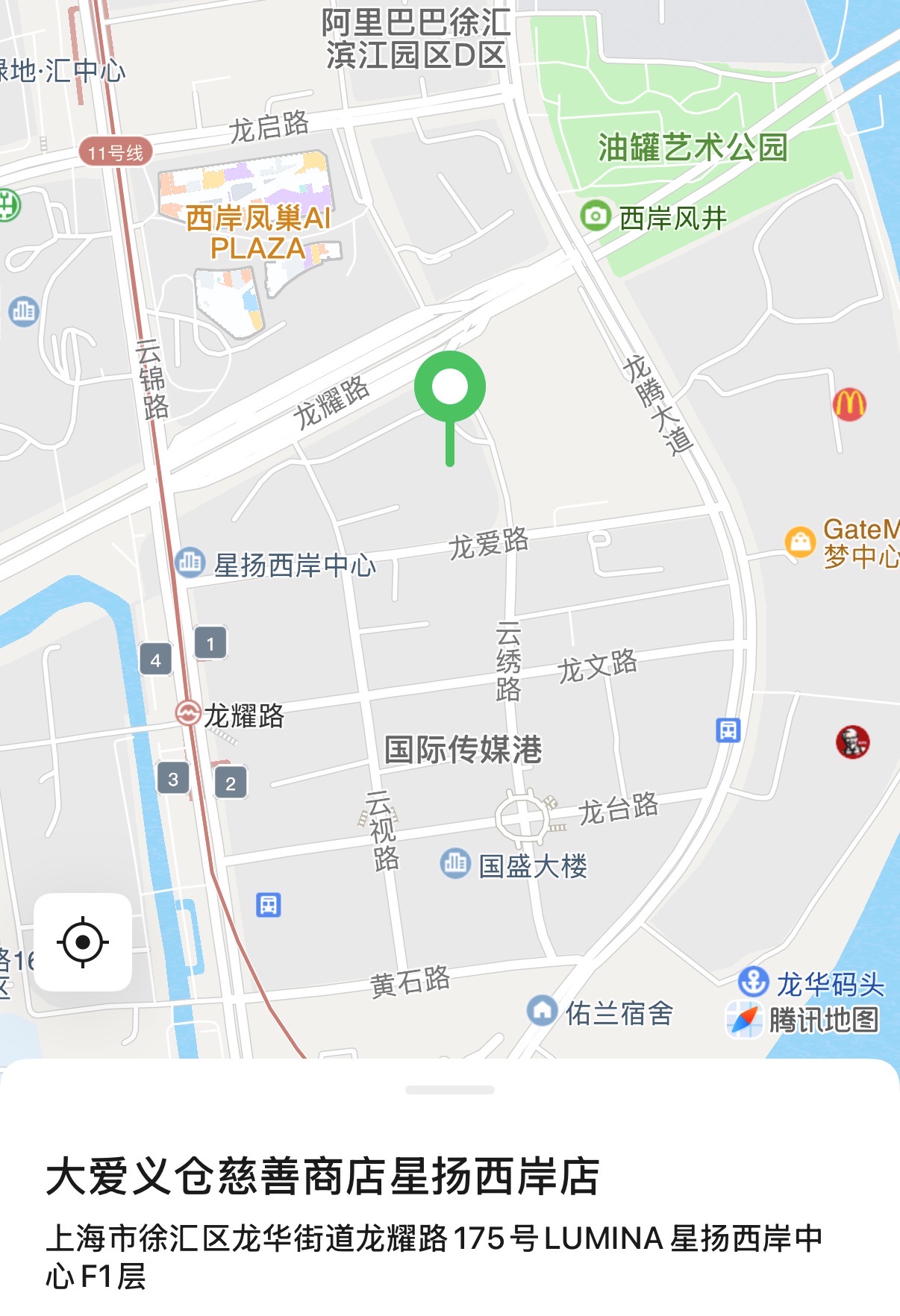Expand the location details sheet handle
900x1316 pixels.
(x=449, y=1090)
